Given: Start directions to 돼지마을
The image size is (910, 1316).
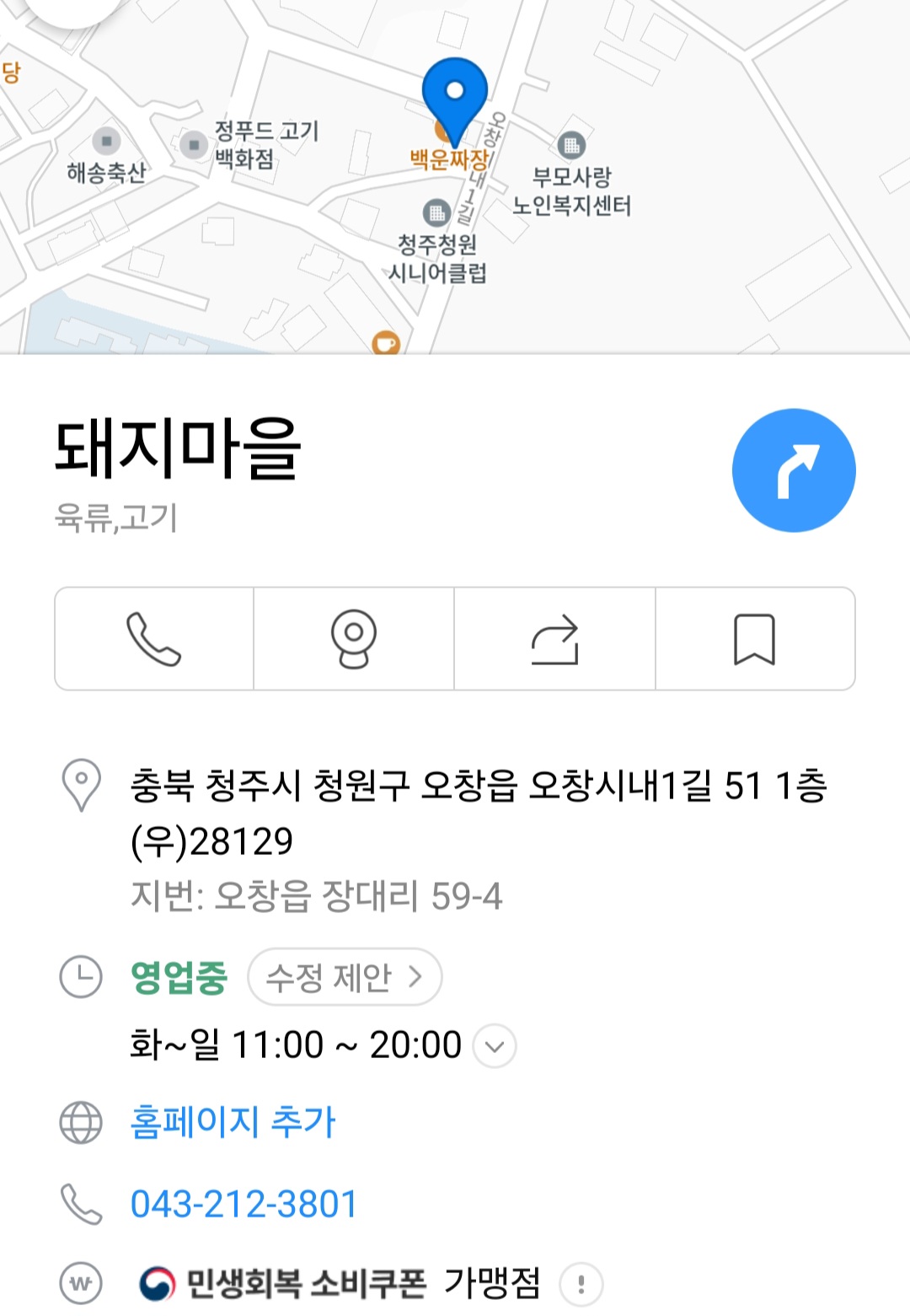Looking at the screenshot, I should coord(794,470).
